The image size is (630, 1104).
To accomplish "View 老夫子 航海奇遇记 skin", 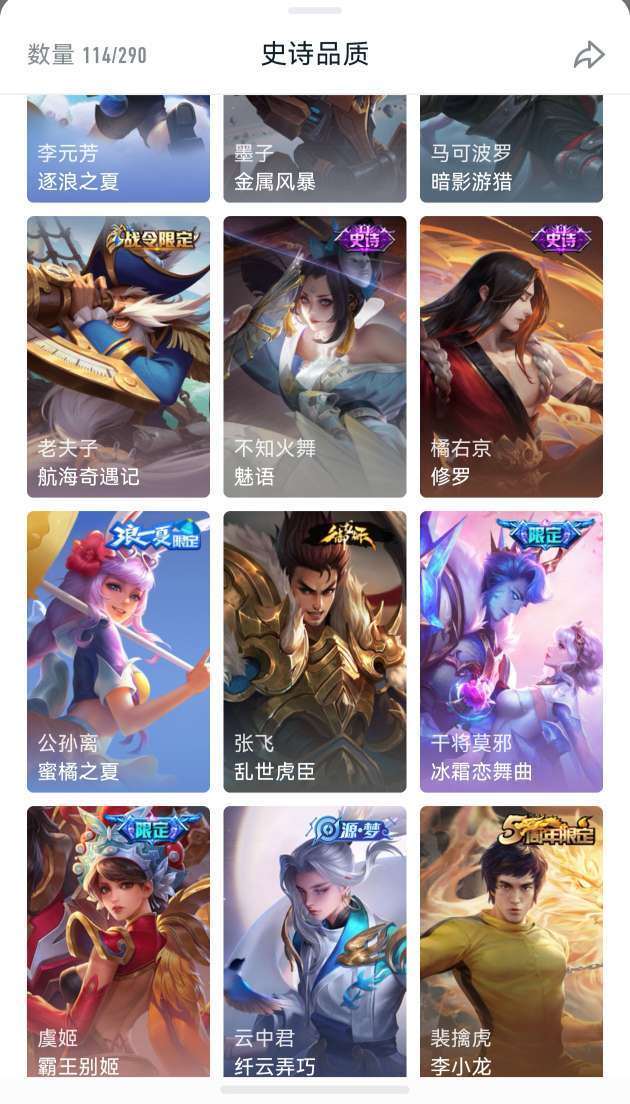I will point(118,356).
